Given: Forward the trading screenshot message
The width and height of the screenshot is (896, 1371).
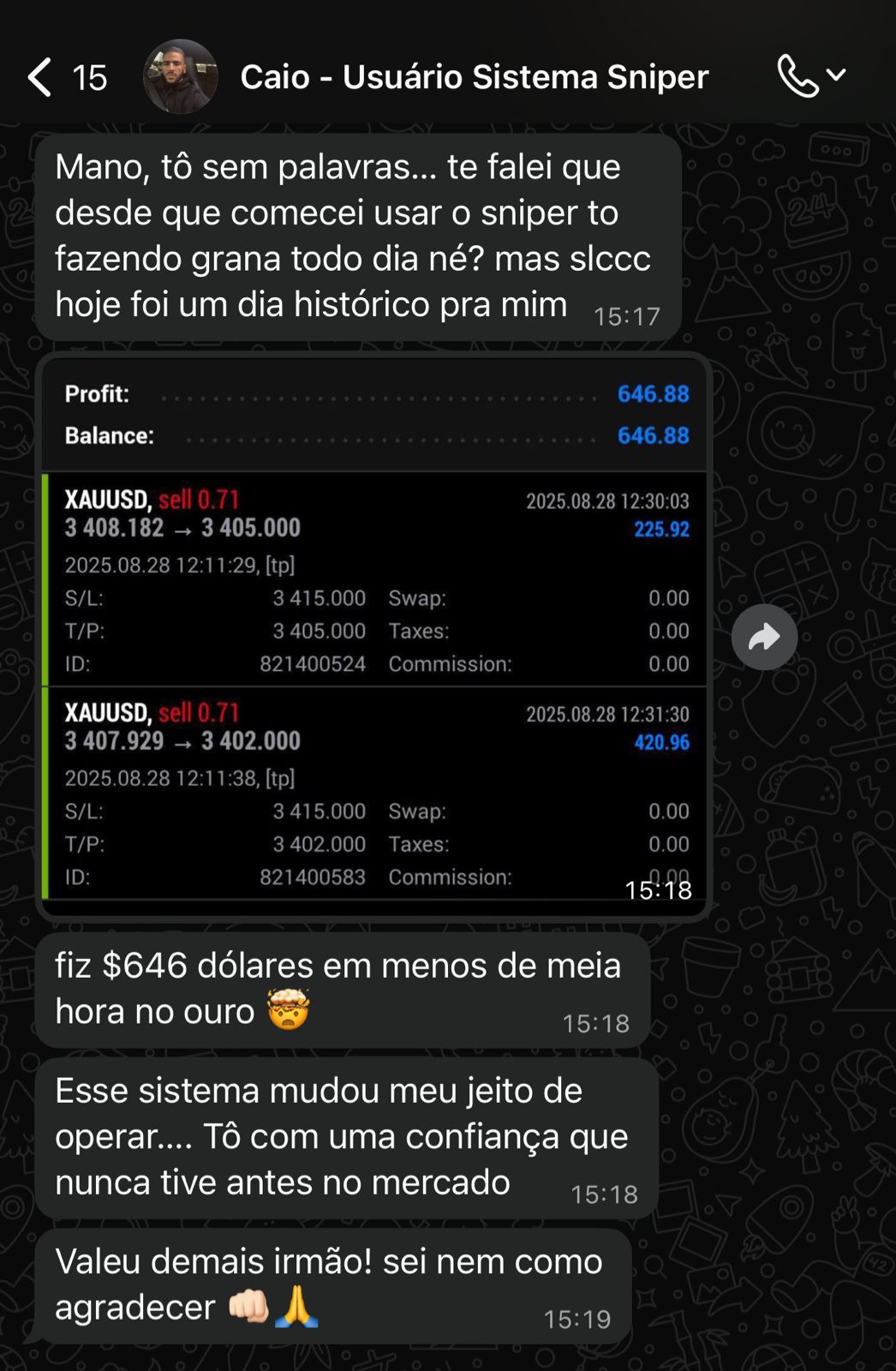Looking at the screenshot, I should pos(764,637).
